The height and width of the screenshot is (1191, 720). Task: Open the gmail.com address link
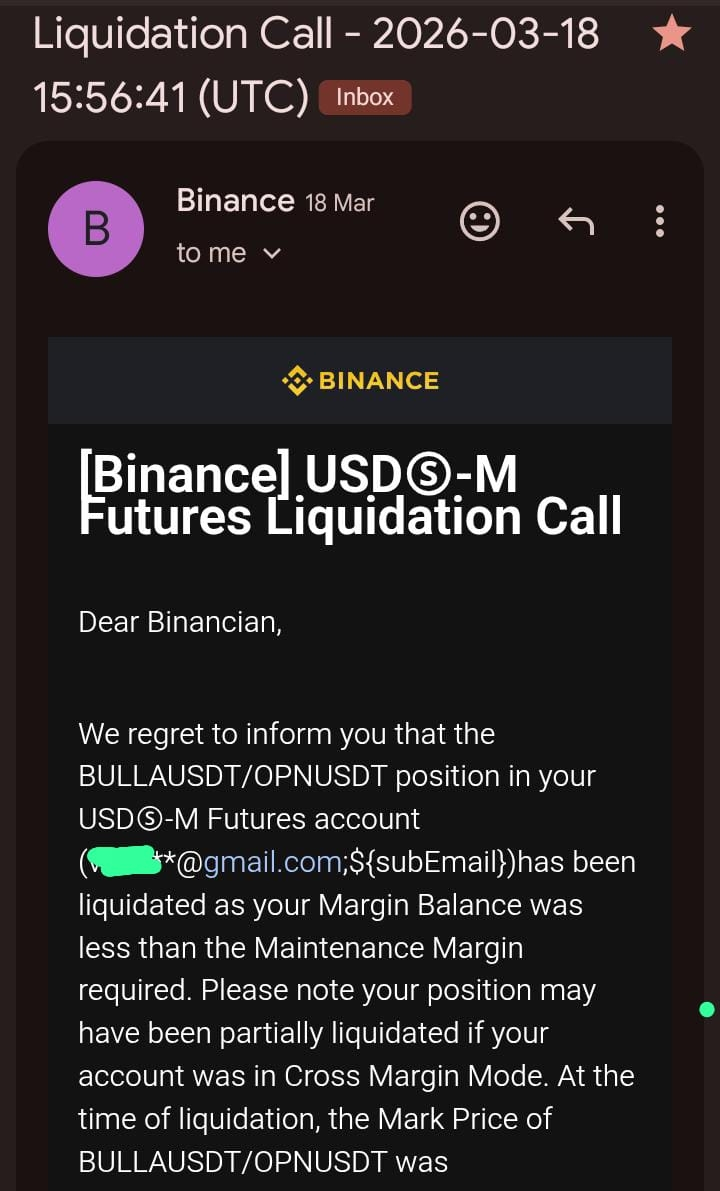[272, 862]
